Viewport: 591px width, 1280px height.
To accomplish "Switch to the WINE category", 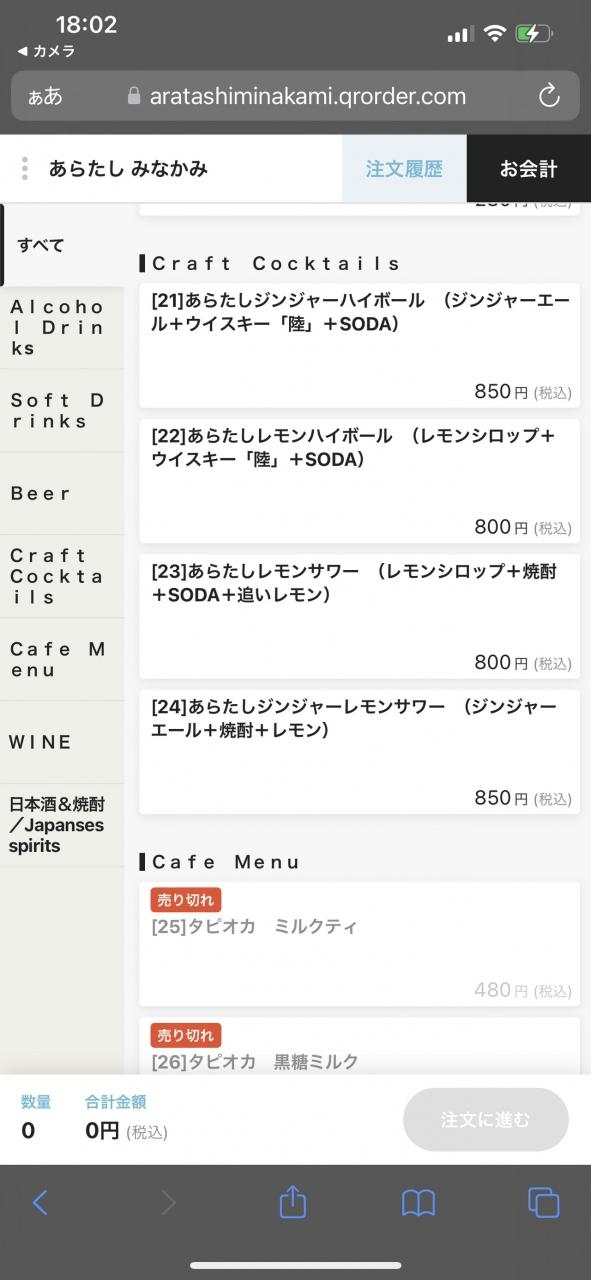I will [x=62, y=743].
